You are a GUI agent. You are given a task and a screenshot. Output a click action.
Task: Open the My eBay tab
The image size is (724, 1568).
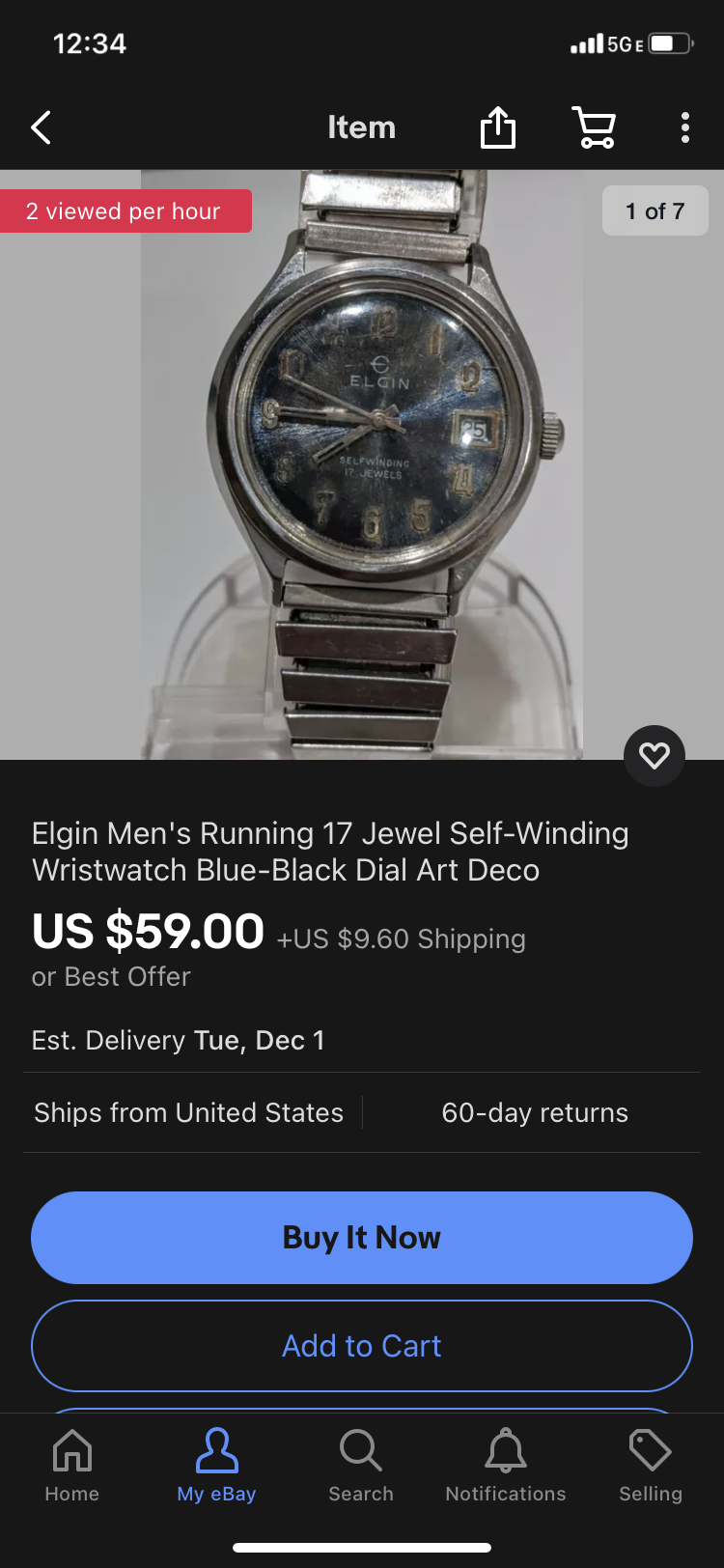216,1466
